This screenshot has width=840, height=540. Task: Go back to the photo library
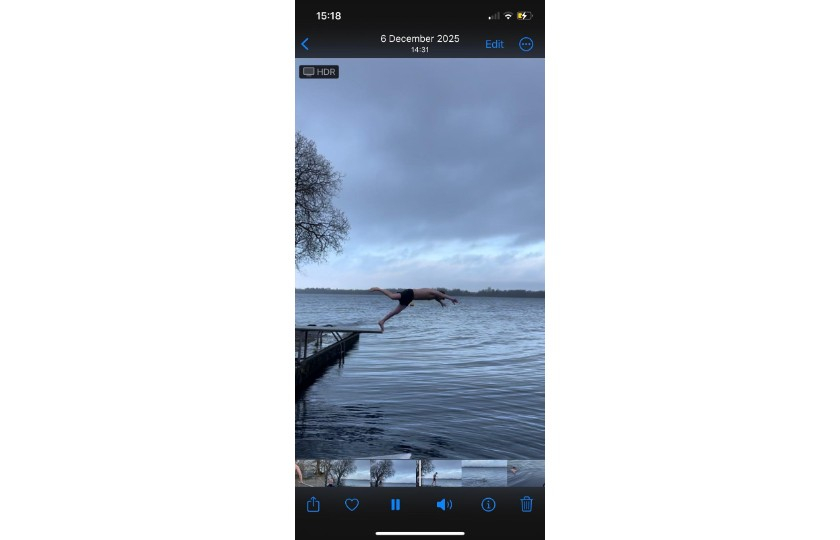point(305,44)
